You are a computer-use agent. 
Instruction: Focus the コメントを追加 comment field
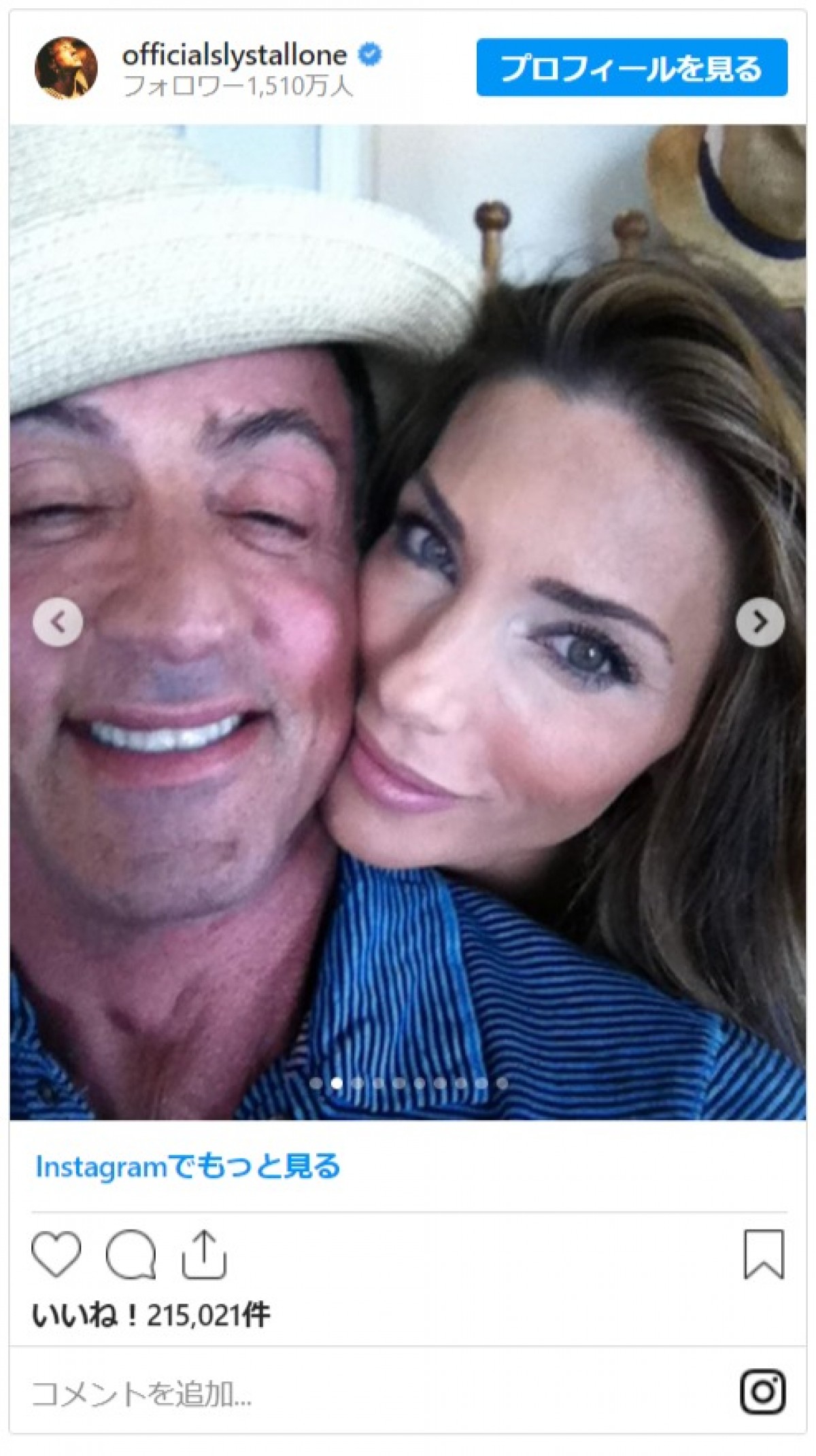340,1394
